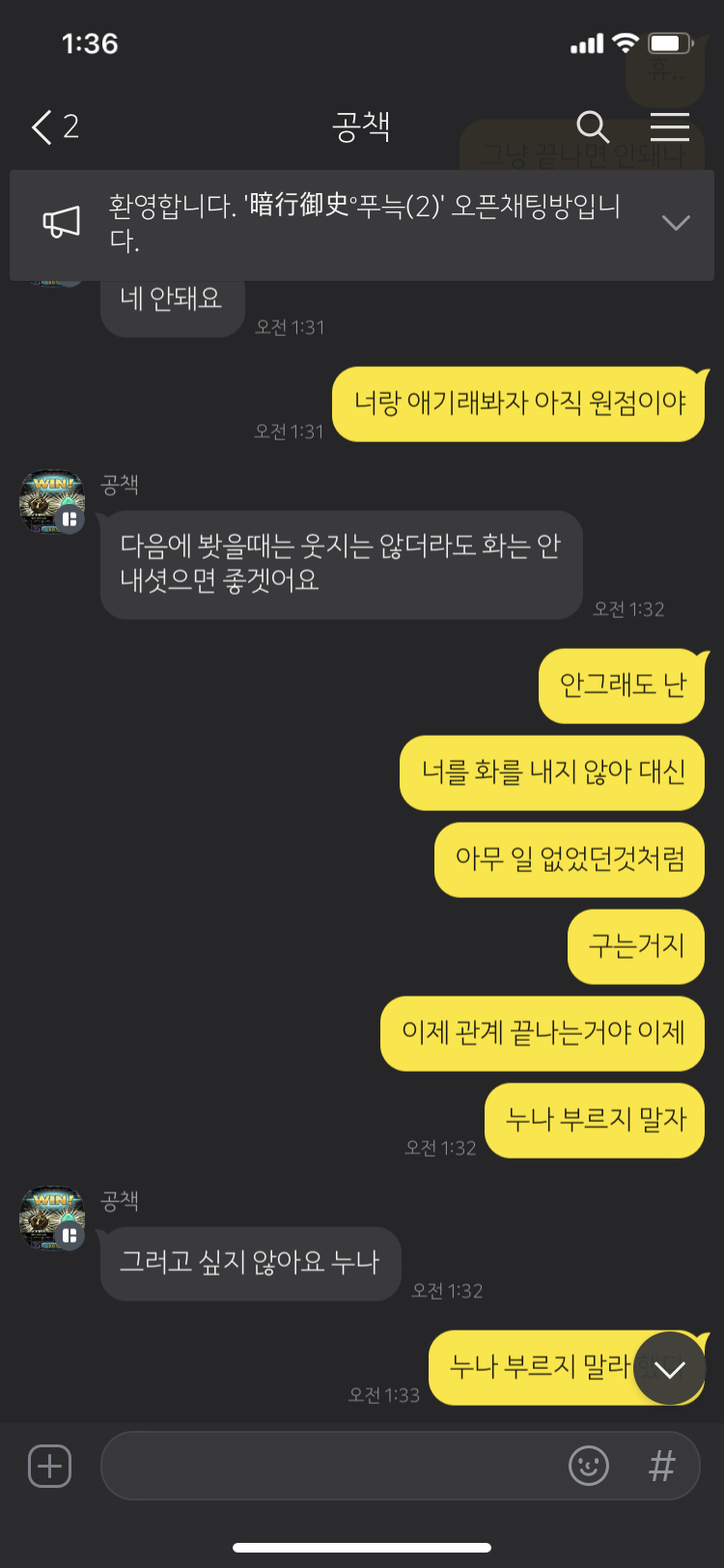
Task: Open the plus attachment menu
Action: [49, 1466]
